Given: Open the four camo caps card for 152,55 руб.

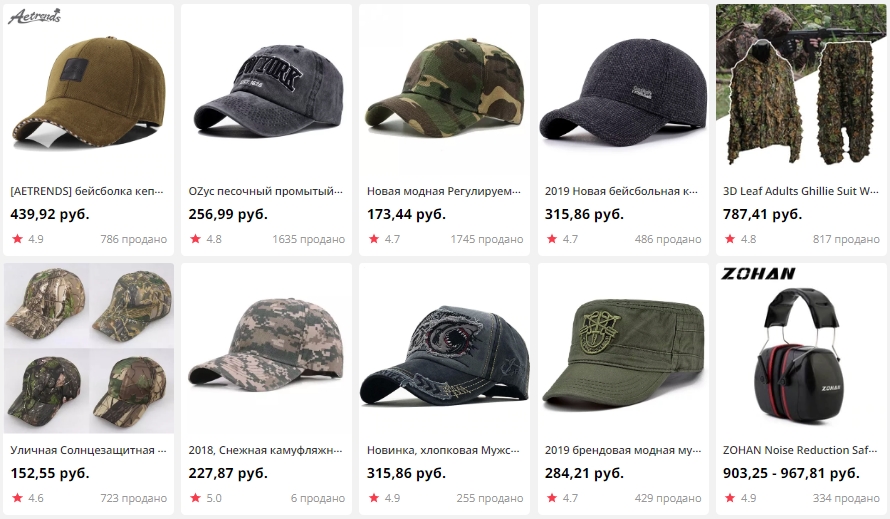Looking at the screenshot, I should (88, 350).
